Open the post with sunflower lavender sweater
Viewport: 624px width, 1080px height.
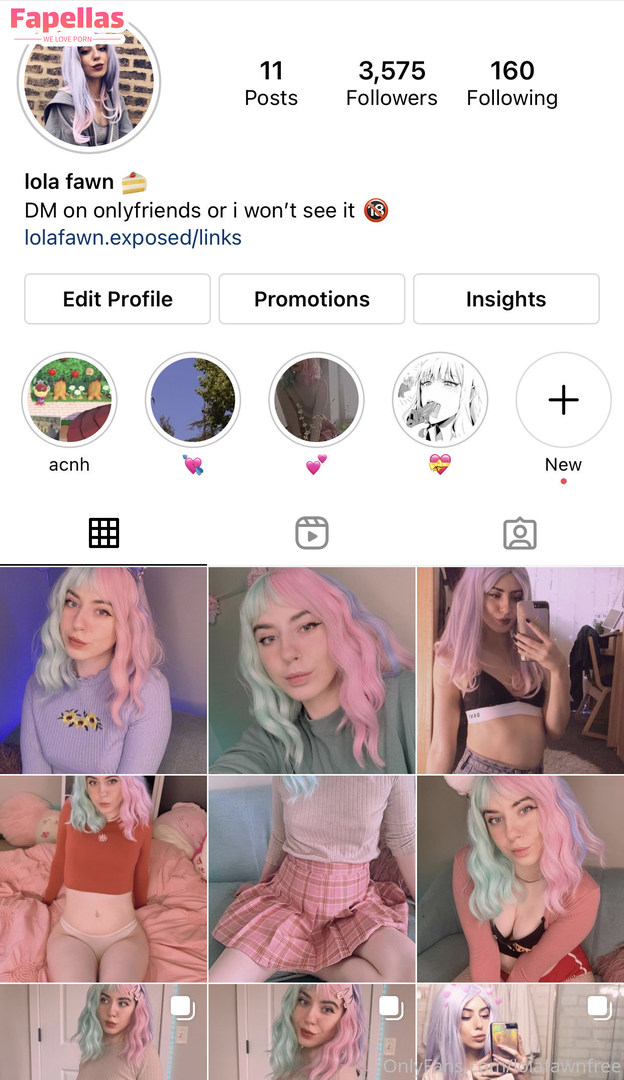tap(103, 670)
